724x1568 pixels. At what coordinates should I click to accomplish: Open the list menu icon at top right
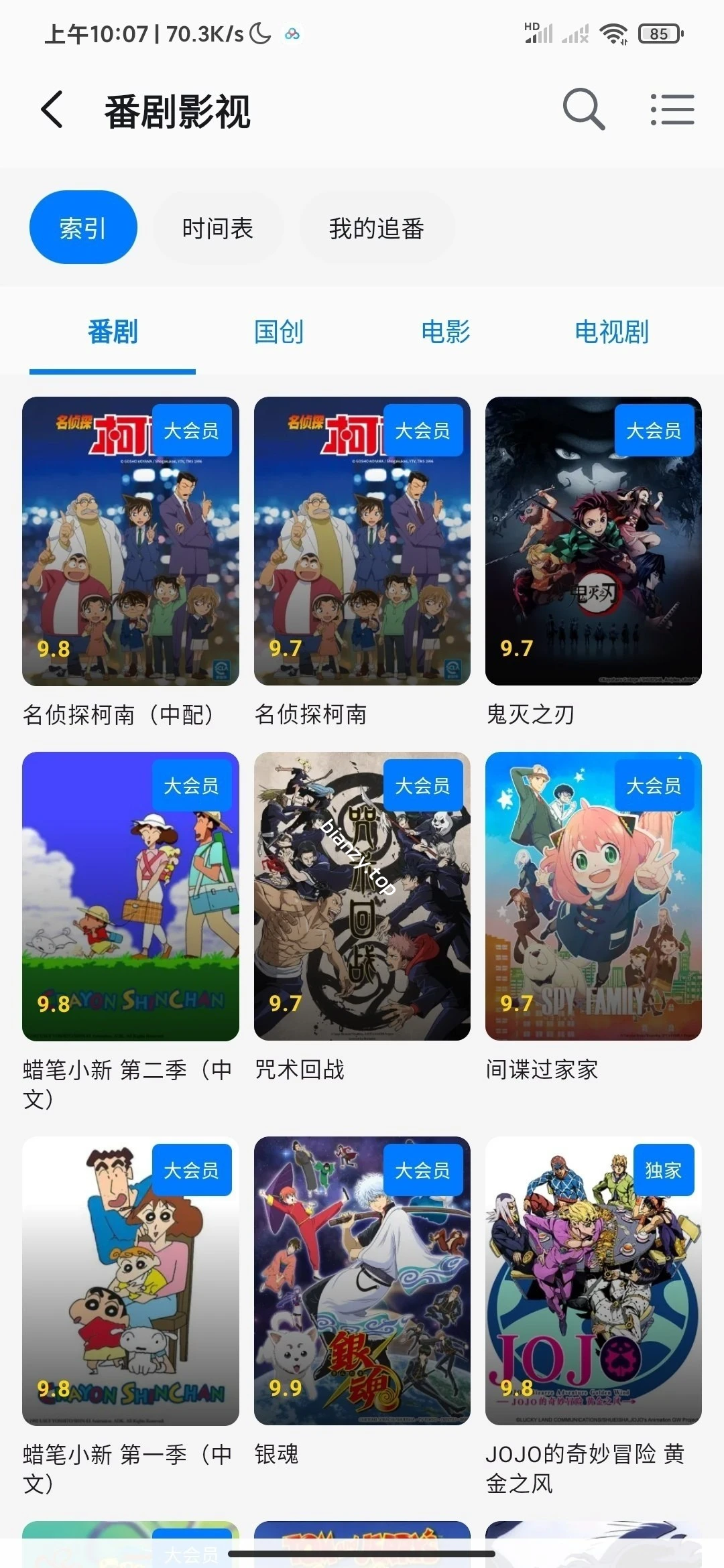point(672,111)
